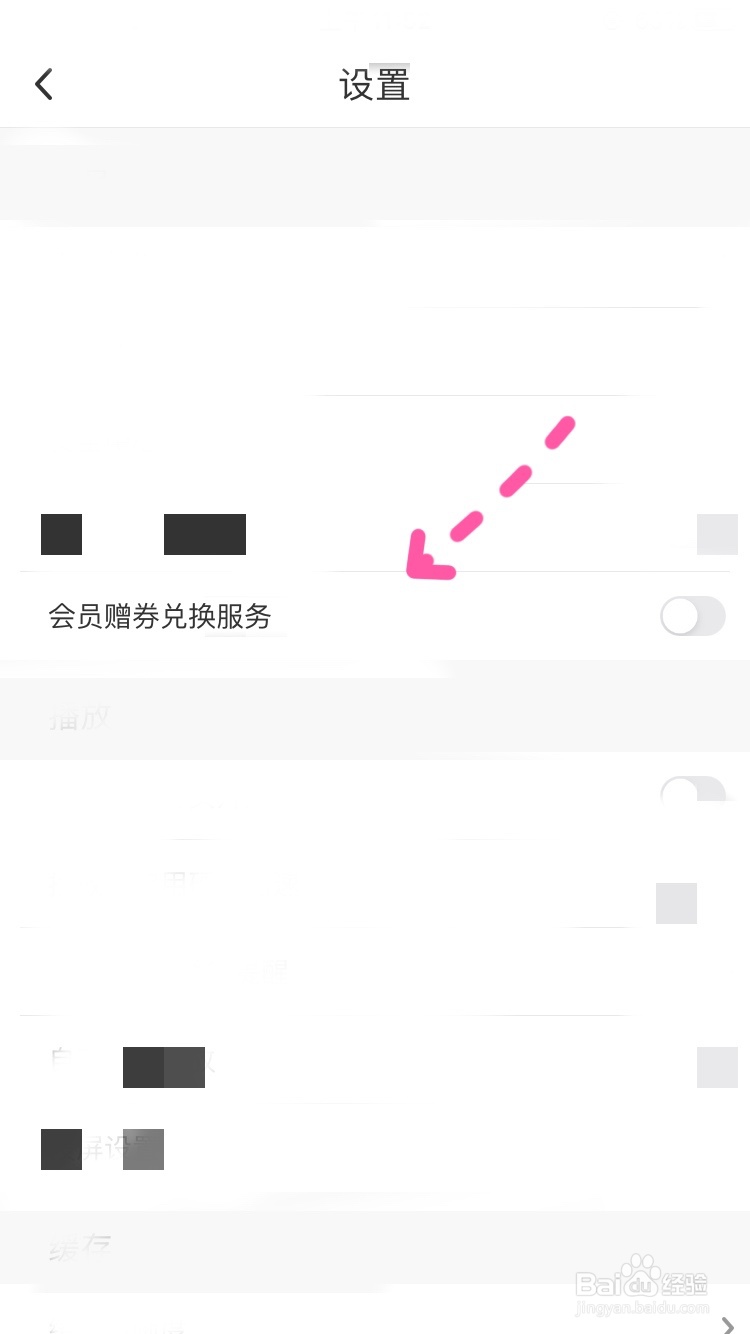The height and width of the screenshot is (1334, 750).
Task: Tap the back arrow to exit settings
Action: point(43,84)
